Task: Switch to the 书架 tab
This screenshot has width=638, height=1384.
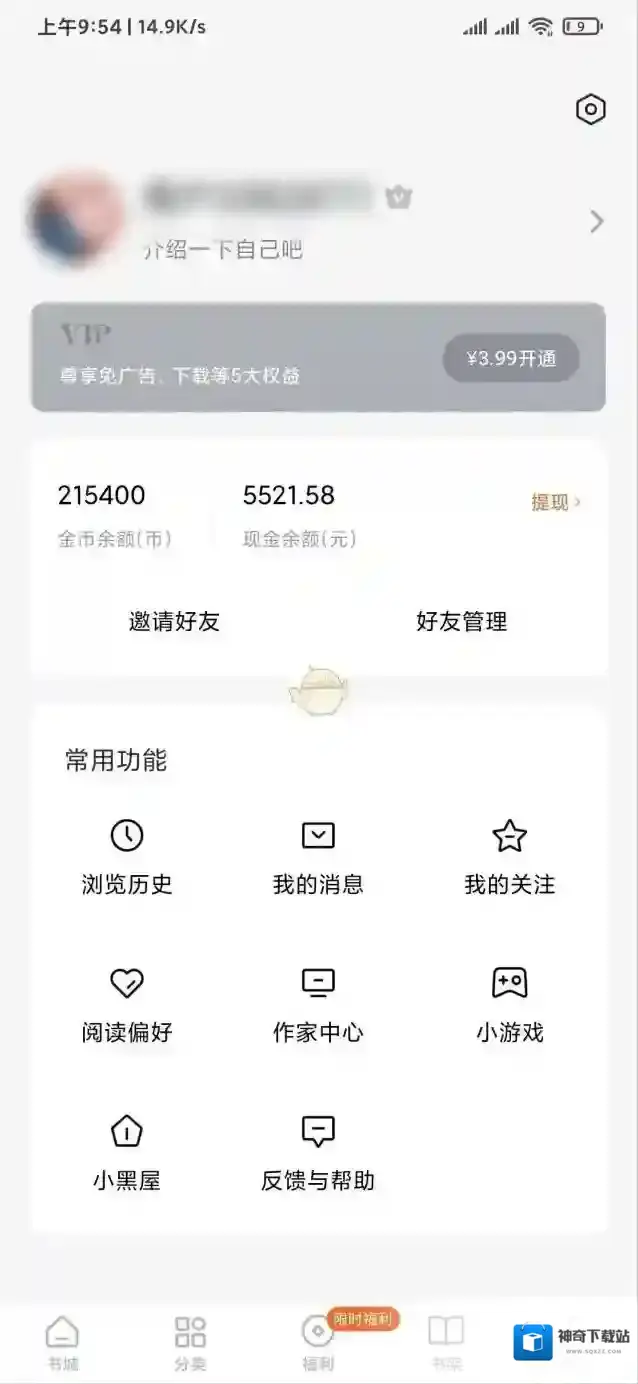Action: click(446, 1343)
